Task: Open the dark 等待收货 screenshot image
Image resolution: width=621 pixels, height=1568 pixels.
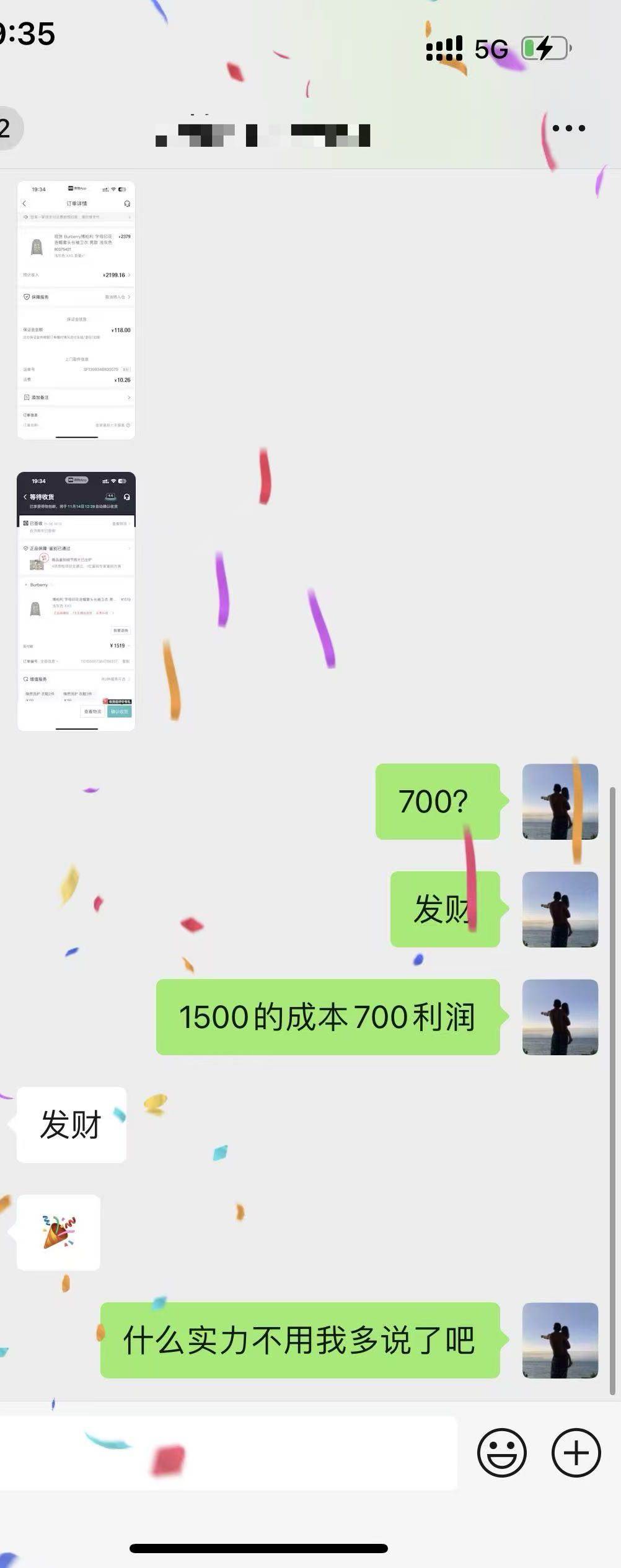Action: pos(76,601)
